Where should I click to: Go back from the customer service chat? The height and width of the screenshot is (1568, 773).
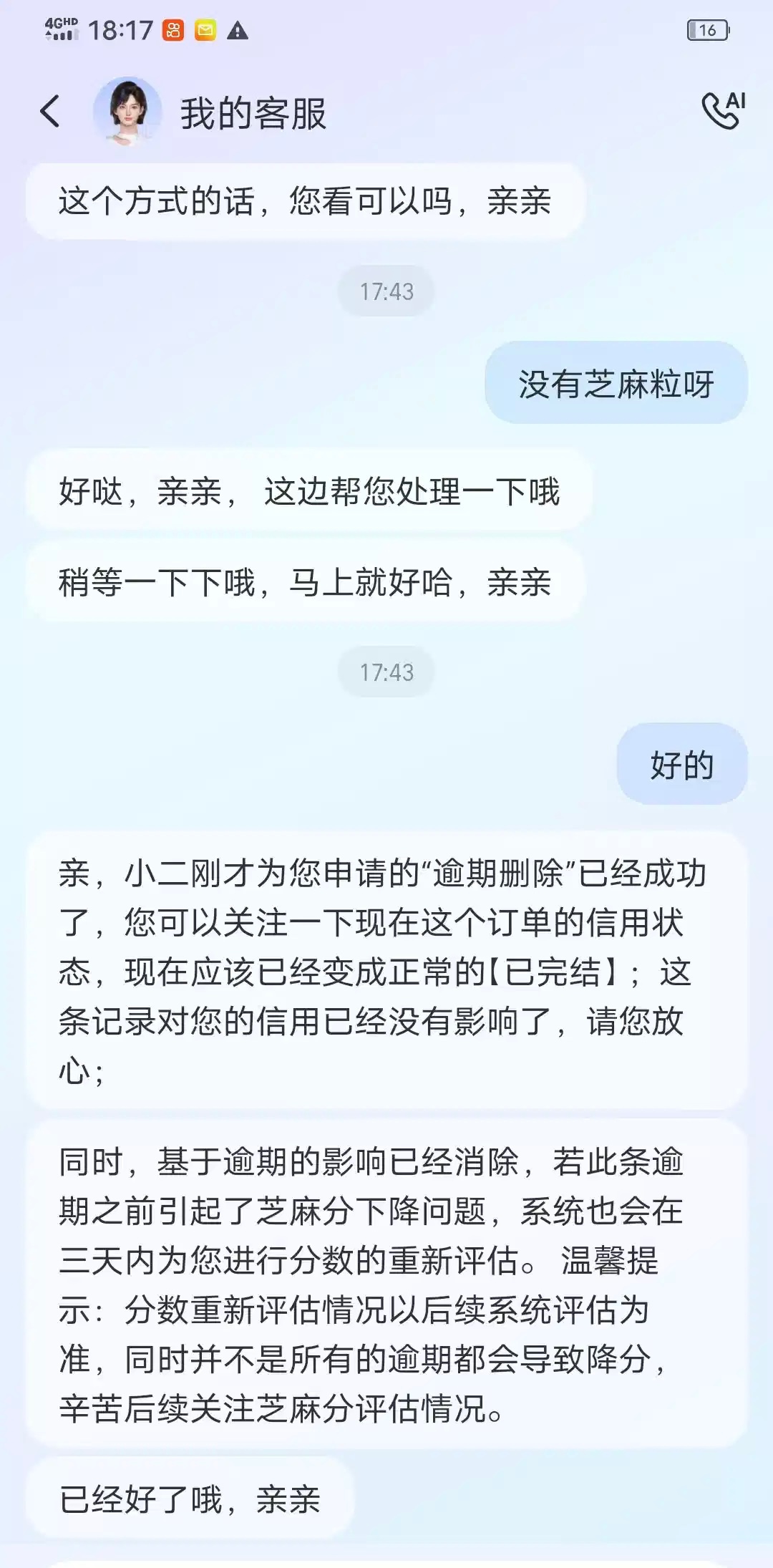tap(50, 112)
